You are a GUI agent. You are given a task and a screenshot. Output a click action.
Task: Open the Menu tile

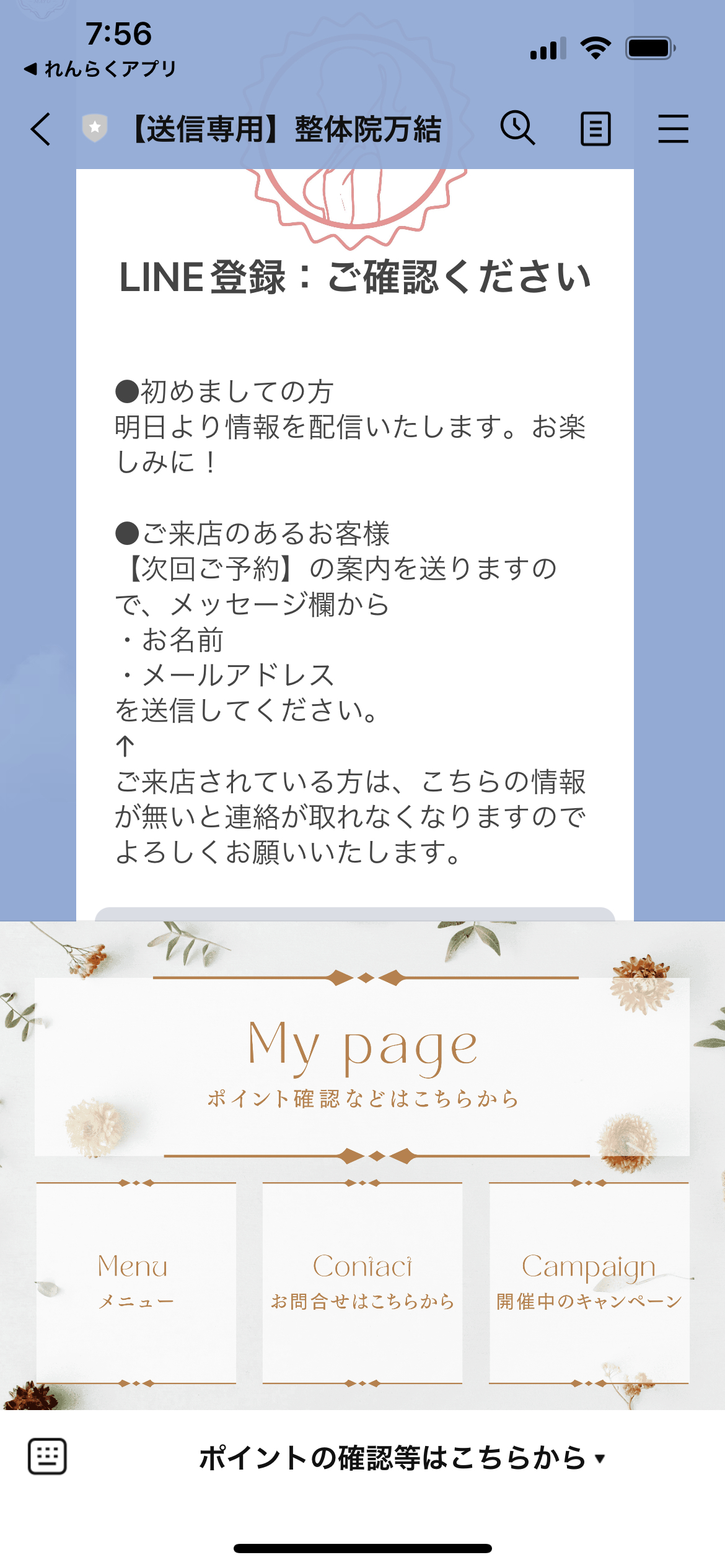tap(136, 1283)
